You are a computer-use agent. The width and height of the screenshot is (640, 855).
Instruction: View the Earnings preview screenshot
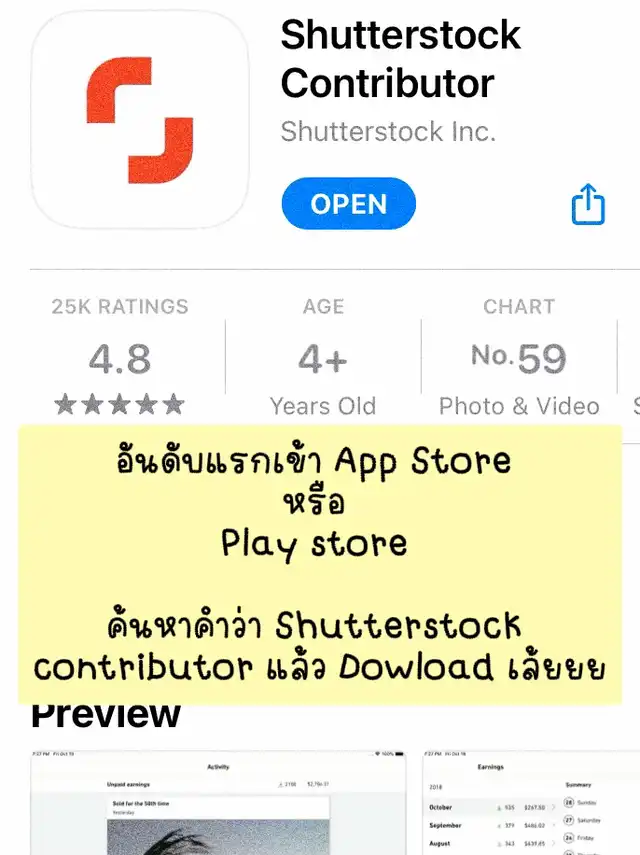click(530, 801)
